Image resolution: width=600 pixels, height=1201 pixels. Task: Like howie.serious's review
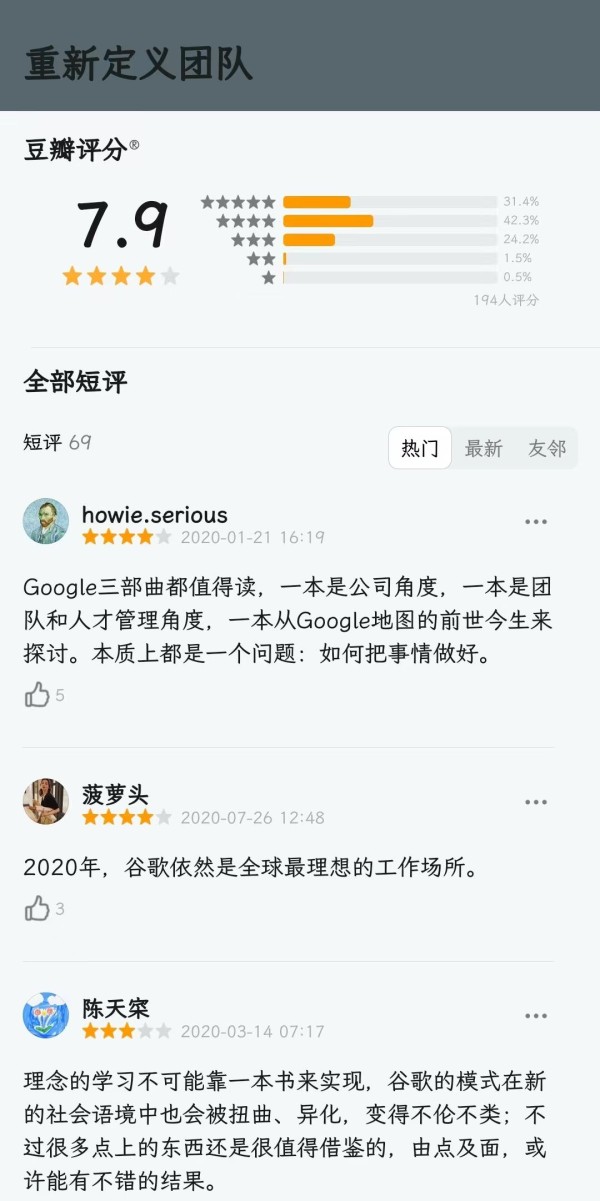(x=38, y=694)
